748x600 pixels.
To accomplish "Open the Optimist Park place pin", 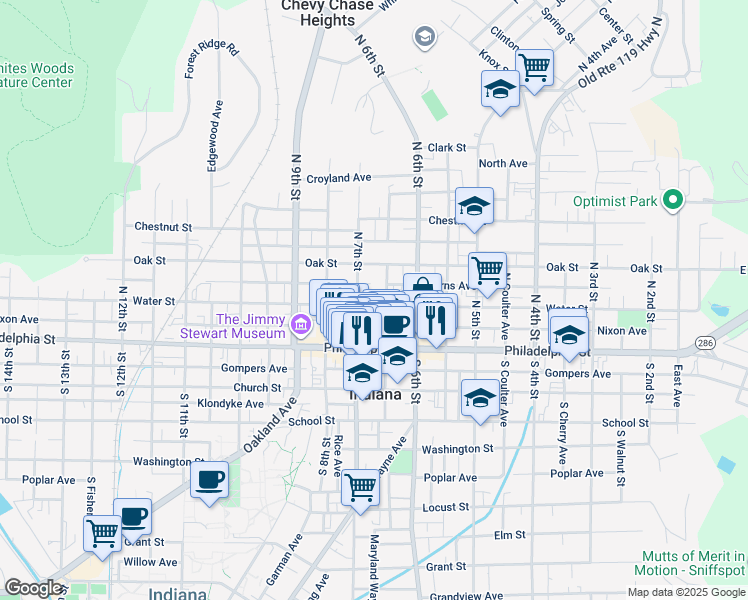I will point(673,201).
